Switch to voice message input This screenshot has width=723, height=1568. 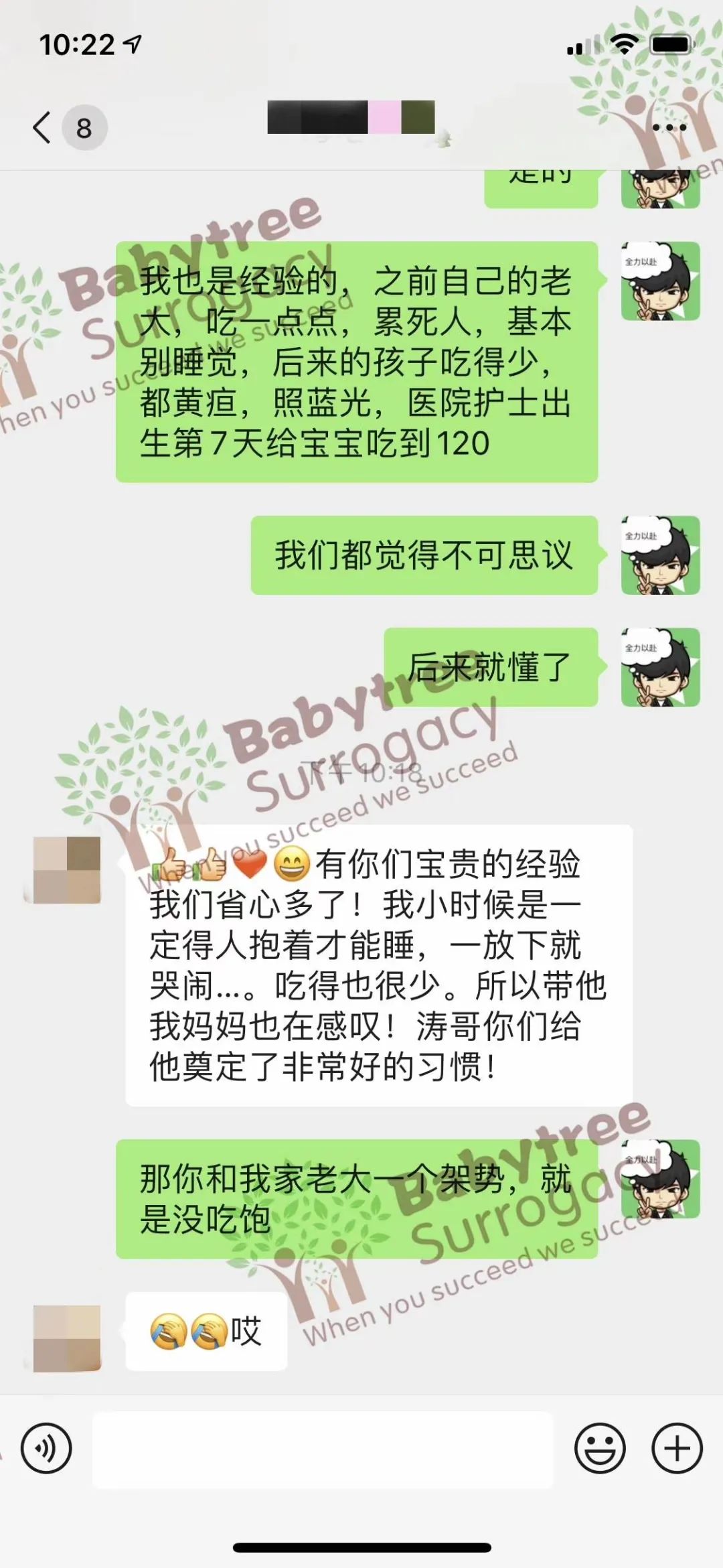46,1449
